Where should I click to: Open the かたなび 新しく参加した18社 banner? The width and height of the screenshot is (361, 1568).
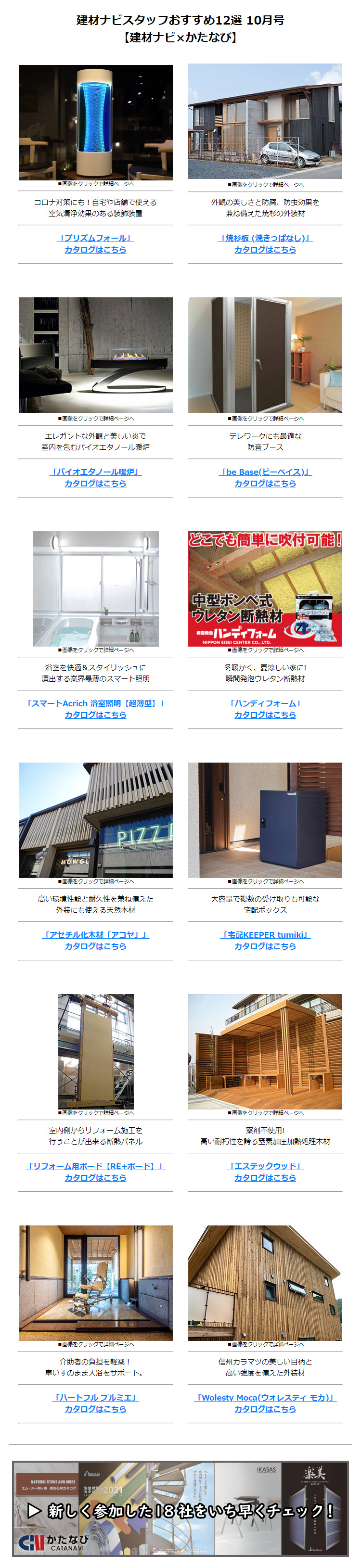tap(180, 1510)
